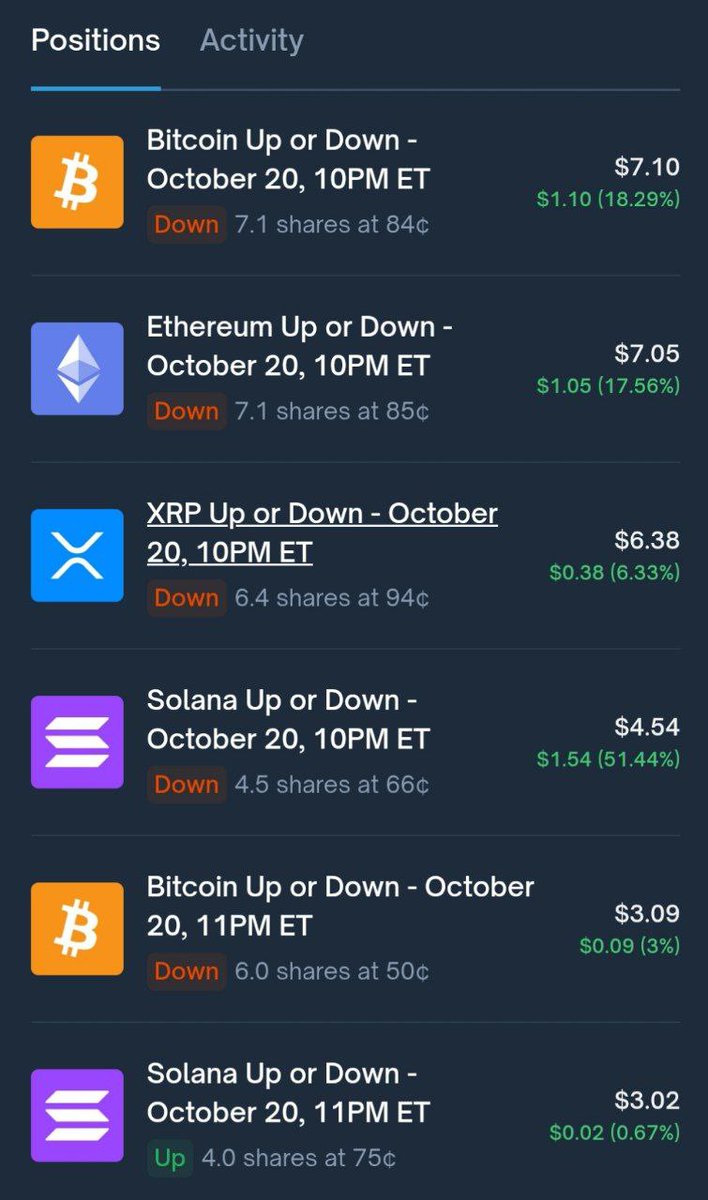View Solana Up or Down 10PM position
Image resolution: width=708 pixels, height=1200 pixels.
coord(288,719)
